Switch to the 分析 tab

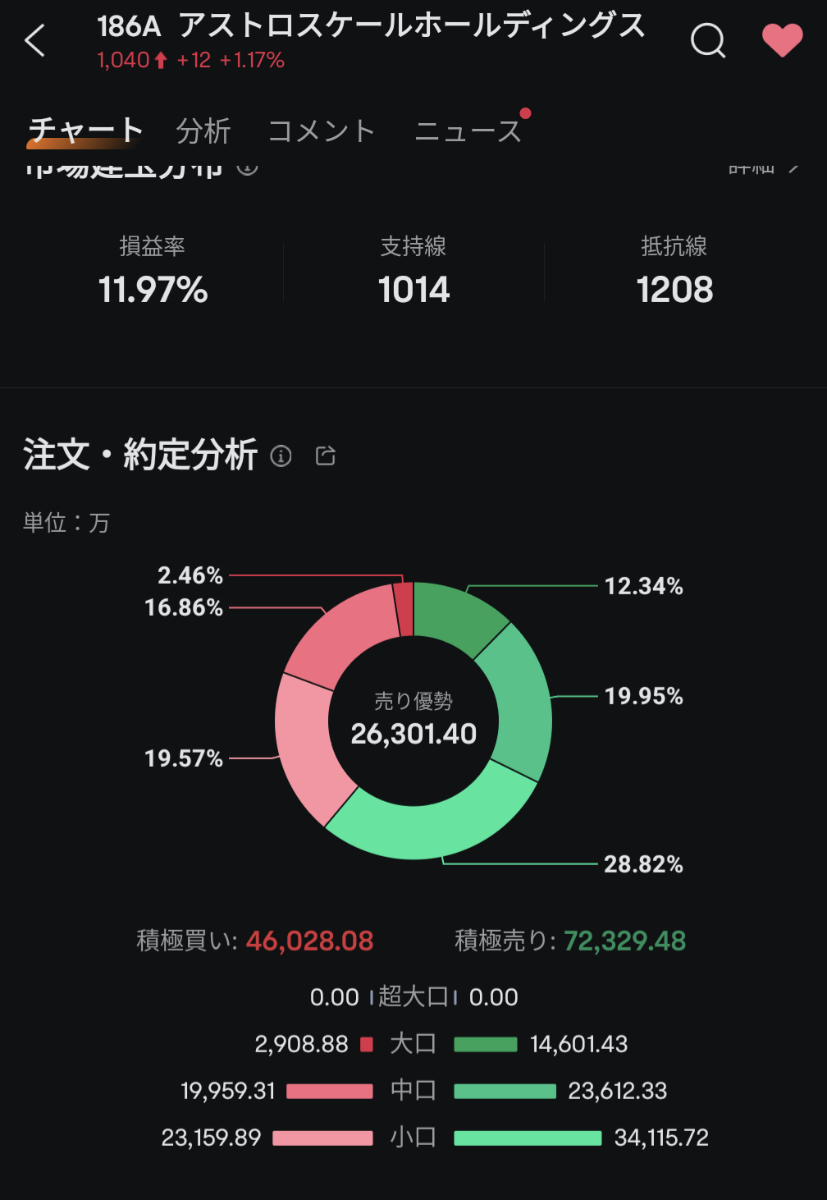[x=203, y=131]
